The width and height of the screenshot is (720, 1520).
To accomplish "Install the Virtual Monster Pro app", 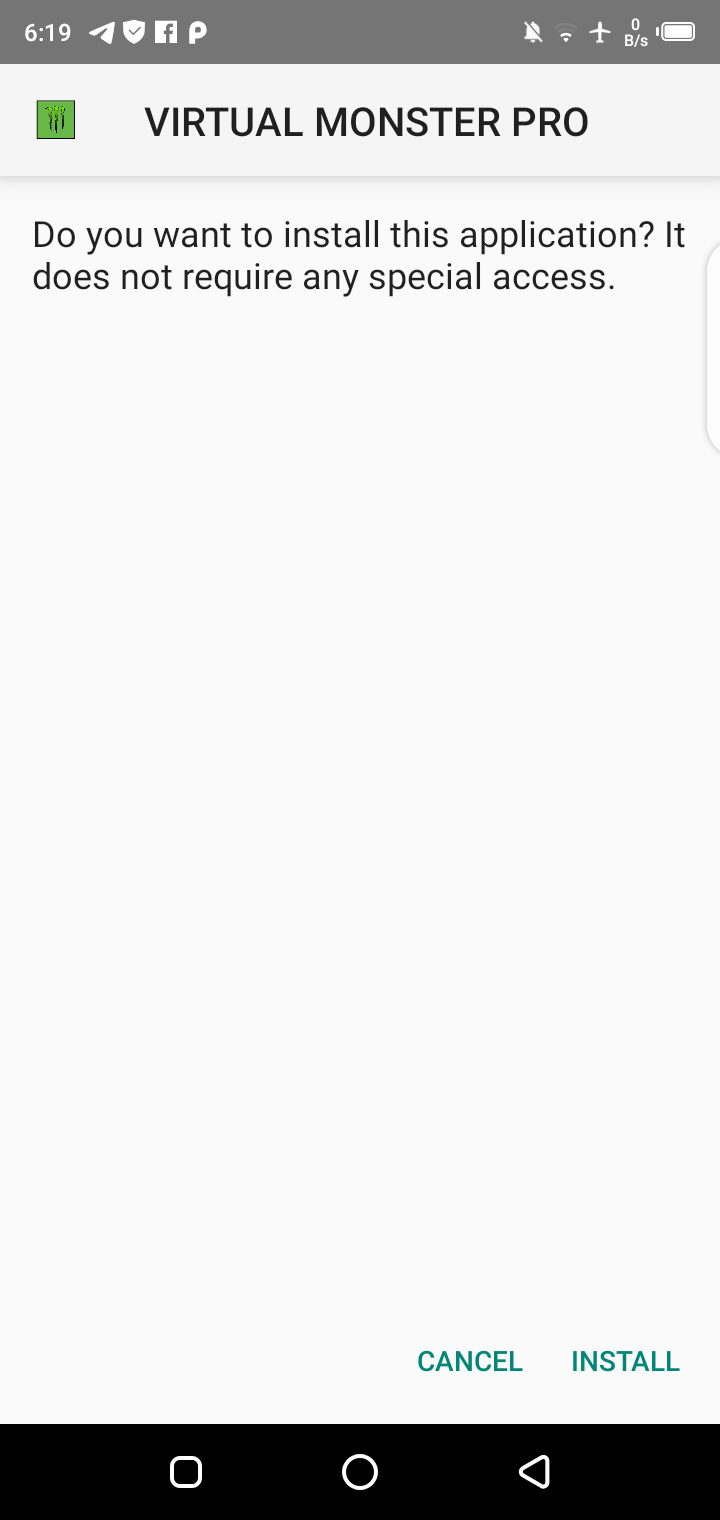I will (625, 1361).
